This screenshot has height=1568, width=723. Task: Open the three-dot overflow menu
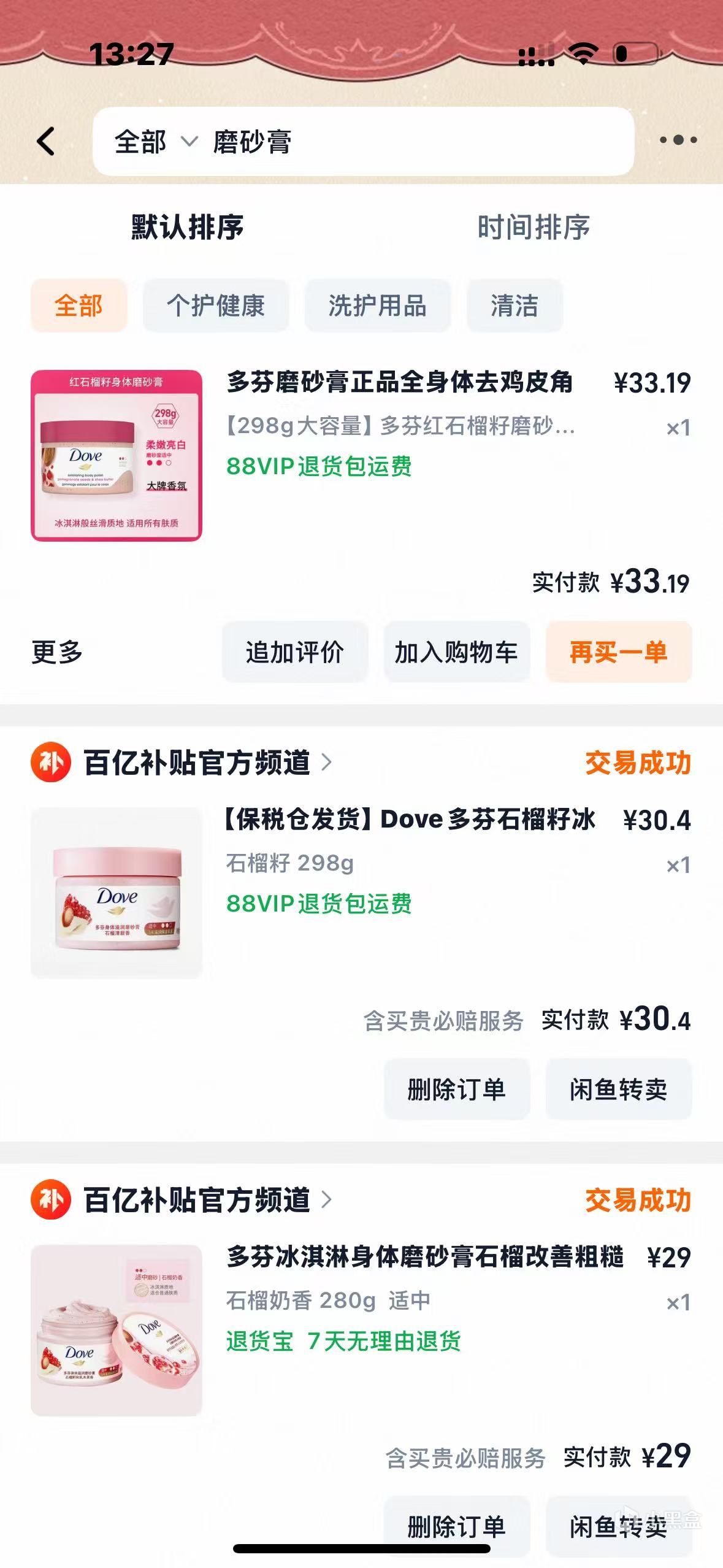678,140
